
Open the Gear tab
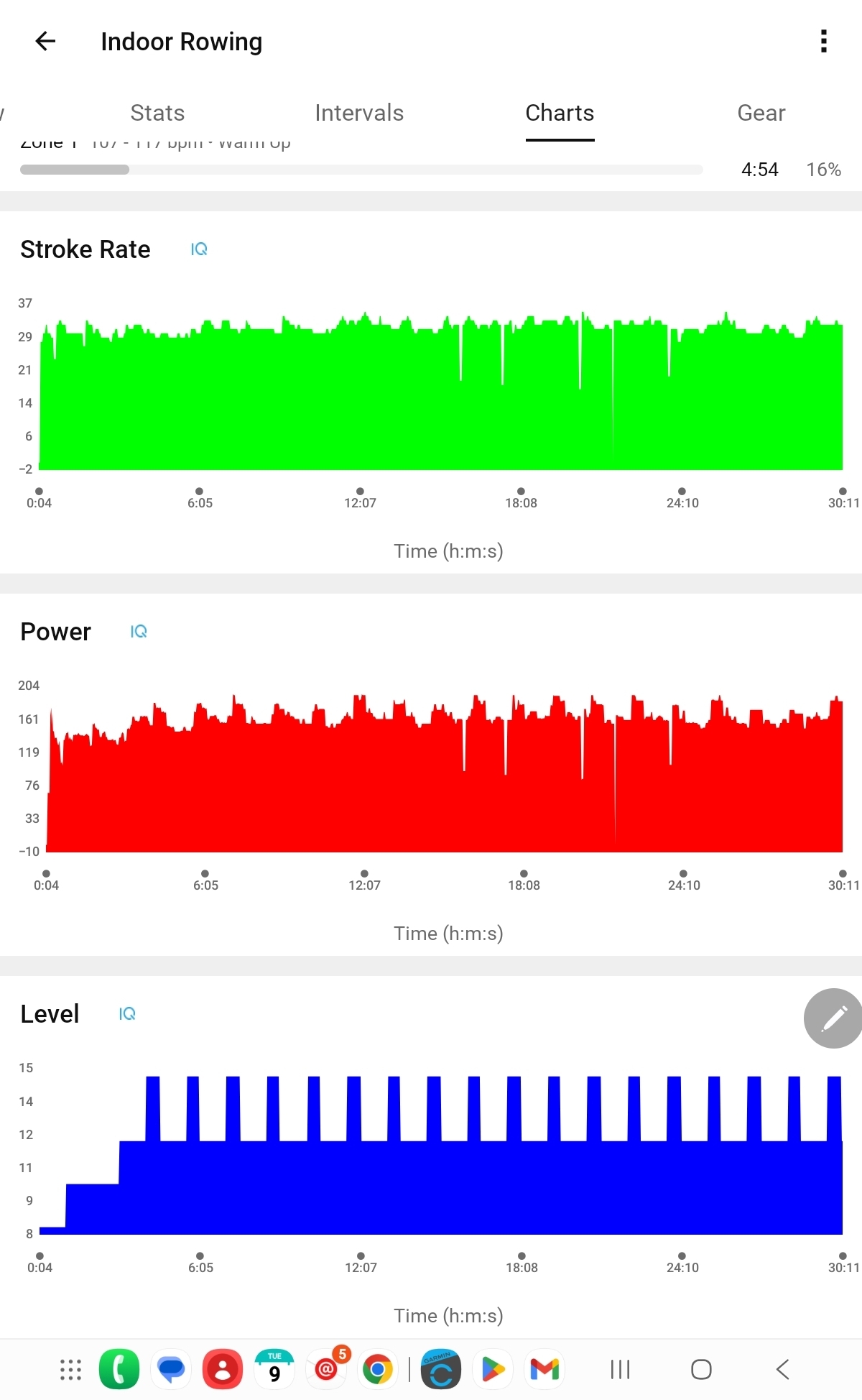point(761,113)
